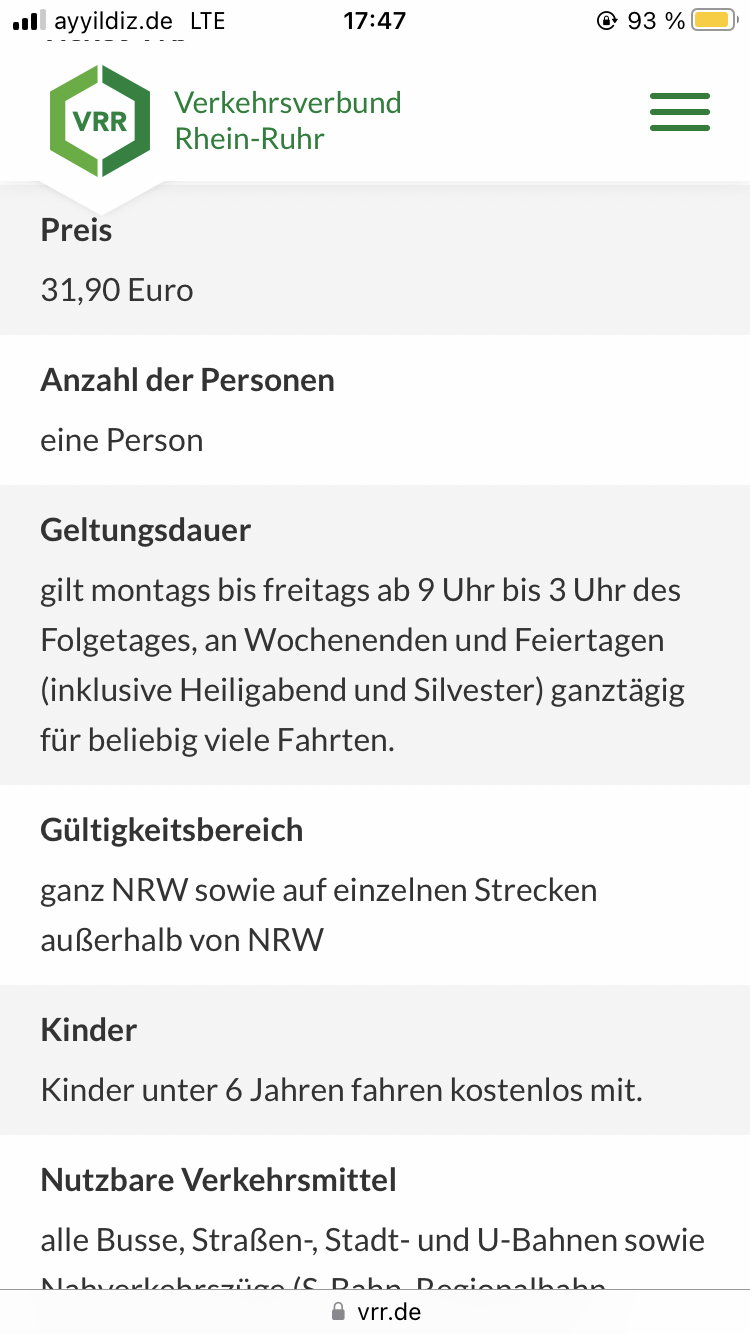This screenshot has width=750, height=1334.
Task: Open the Anzahl der Personen section
Action: tap(187, 380)
